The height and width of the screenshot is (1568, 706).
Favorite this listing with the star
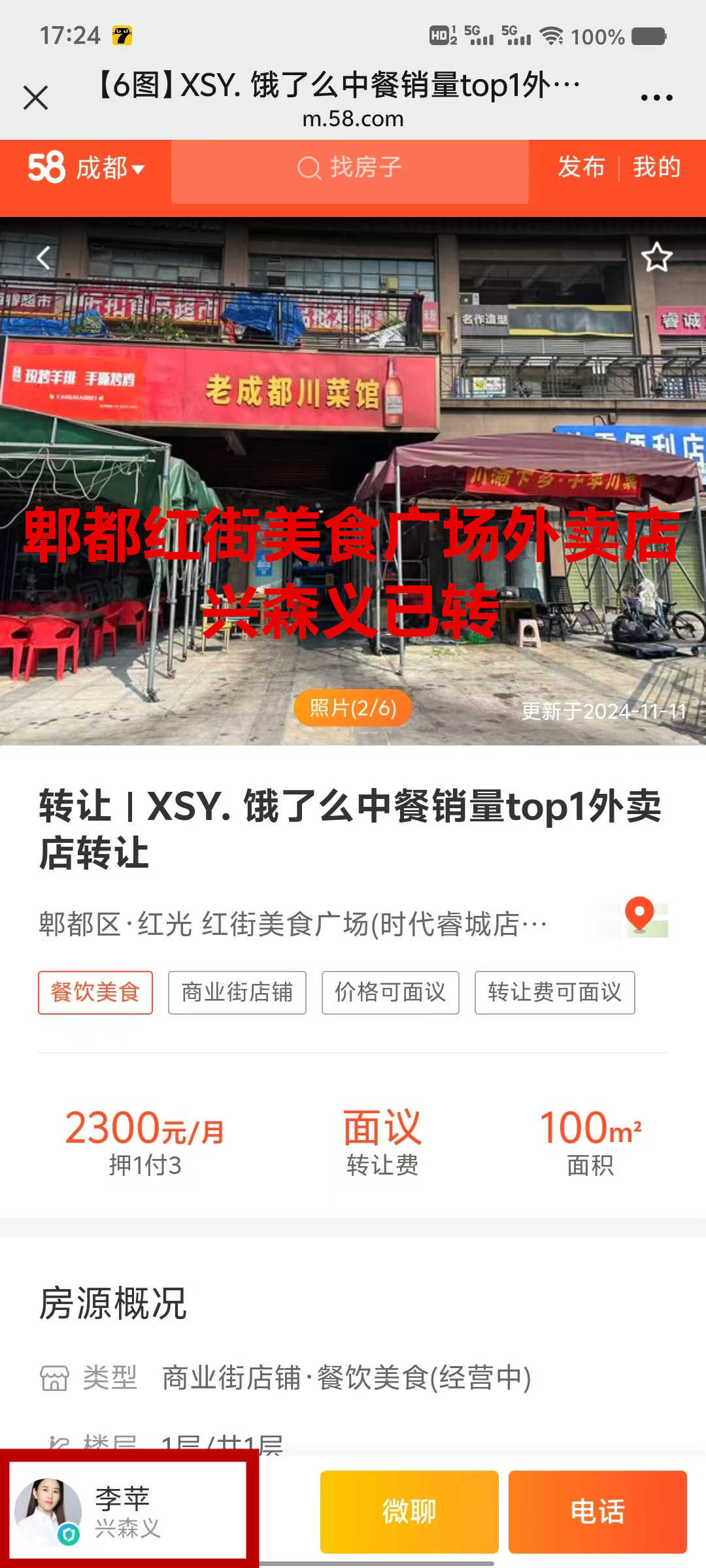pyautogui.click(x=656, y=257)
